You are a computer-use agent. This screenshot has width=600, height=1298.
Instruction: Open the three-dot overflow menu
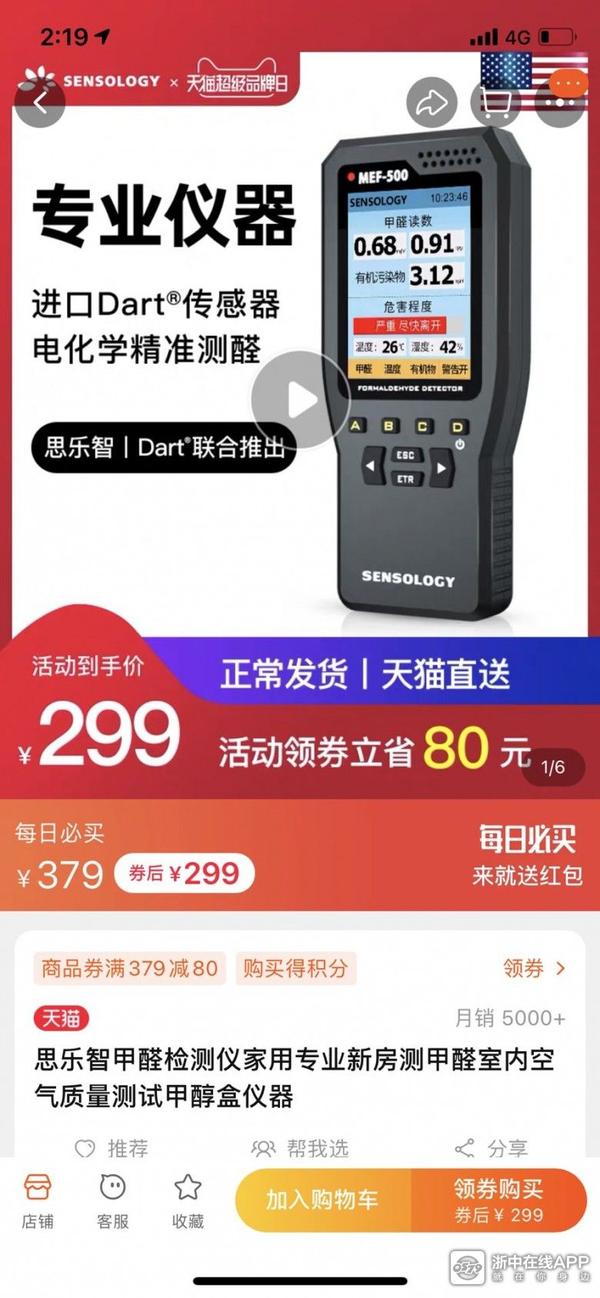pyautogui.click(x=561, y=102)
